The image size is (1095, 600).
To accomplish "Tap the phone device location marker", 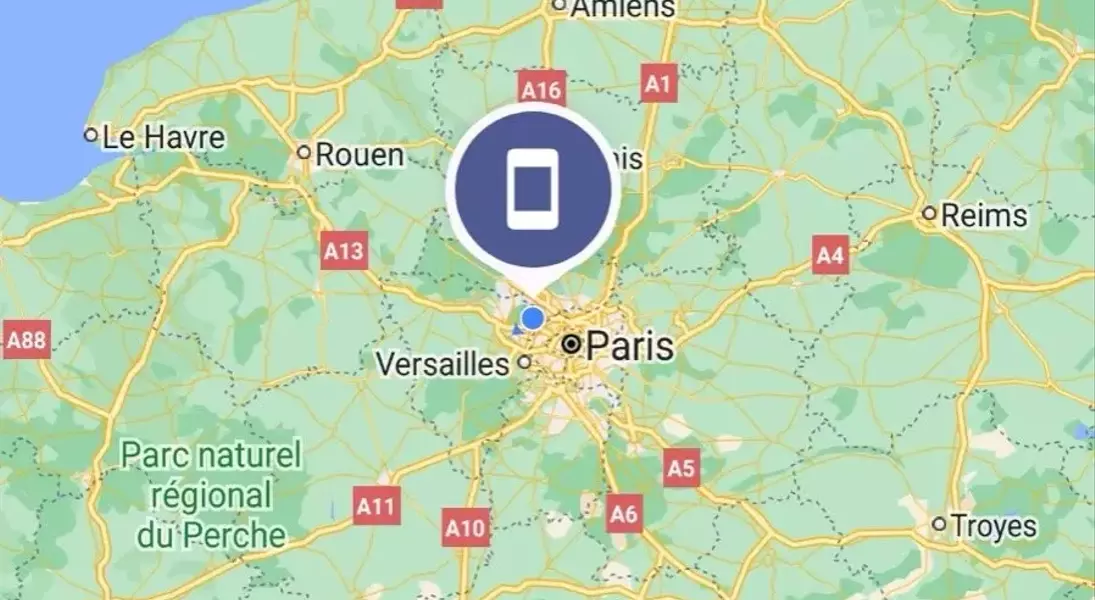I will click(x=532, y=189).
